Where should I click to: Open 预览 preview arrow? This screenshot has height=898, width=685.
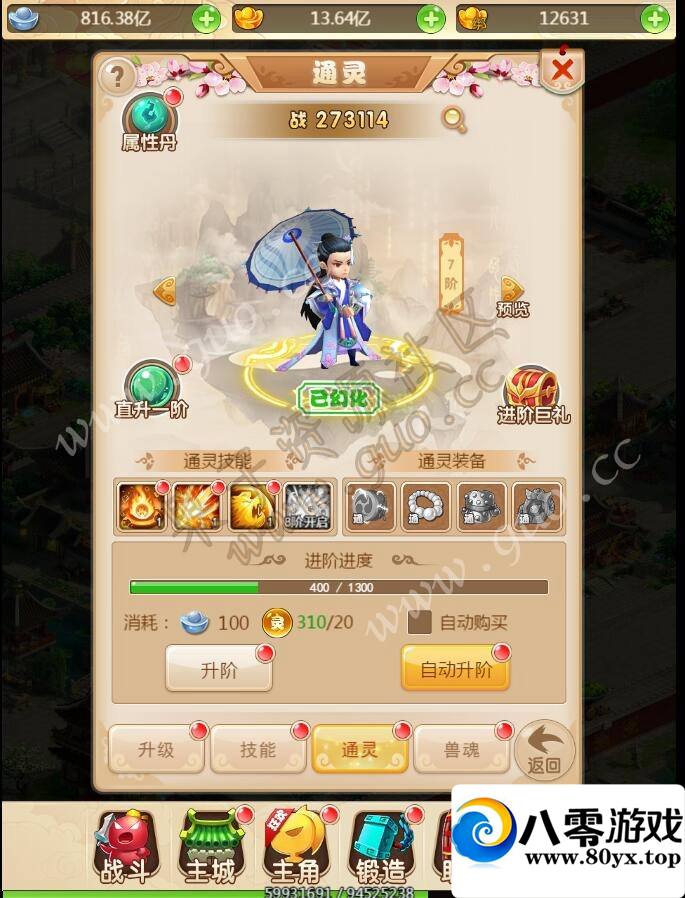click(512, 294)
